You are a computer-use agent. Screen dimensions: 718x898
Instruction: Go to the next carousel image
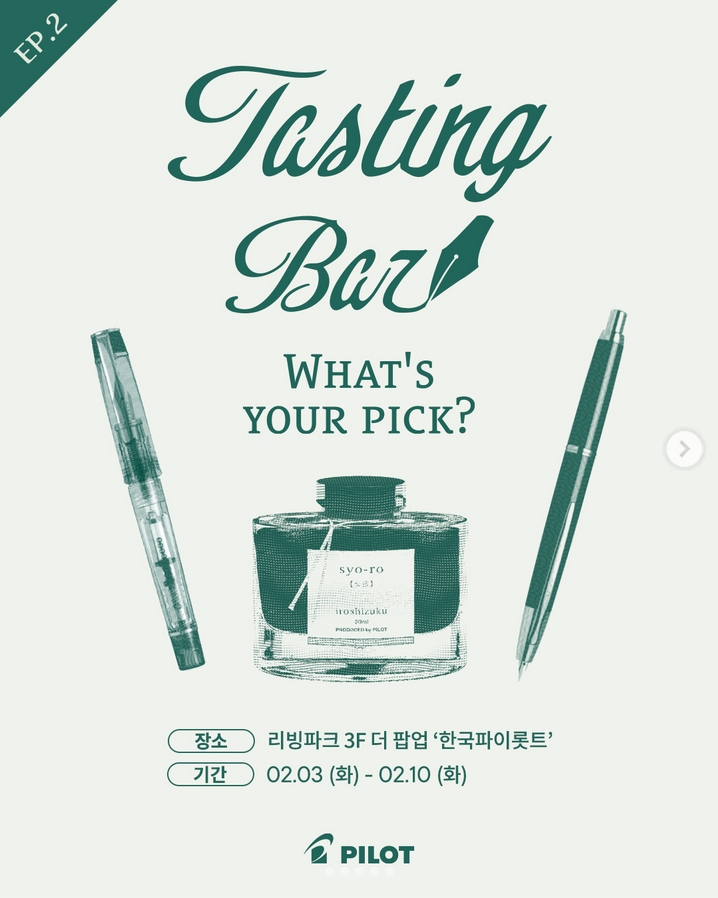(x=684, y=449)
